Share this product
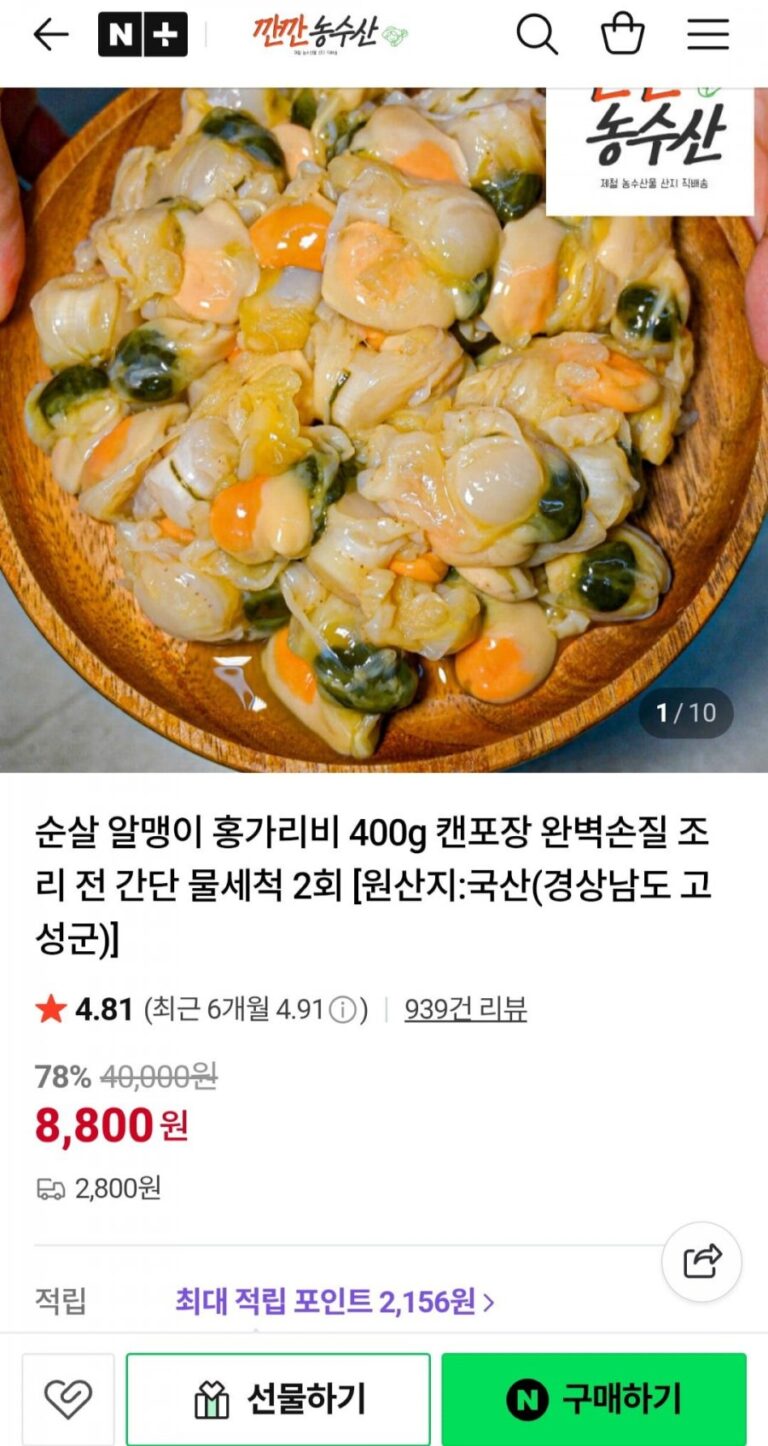 click(702, 1261)
